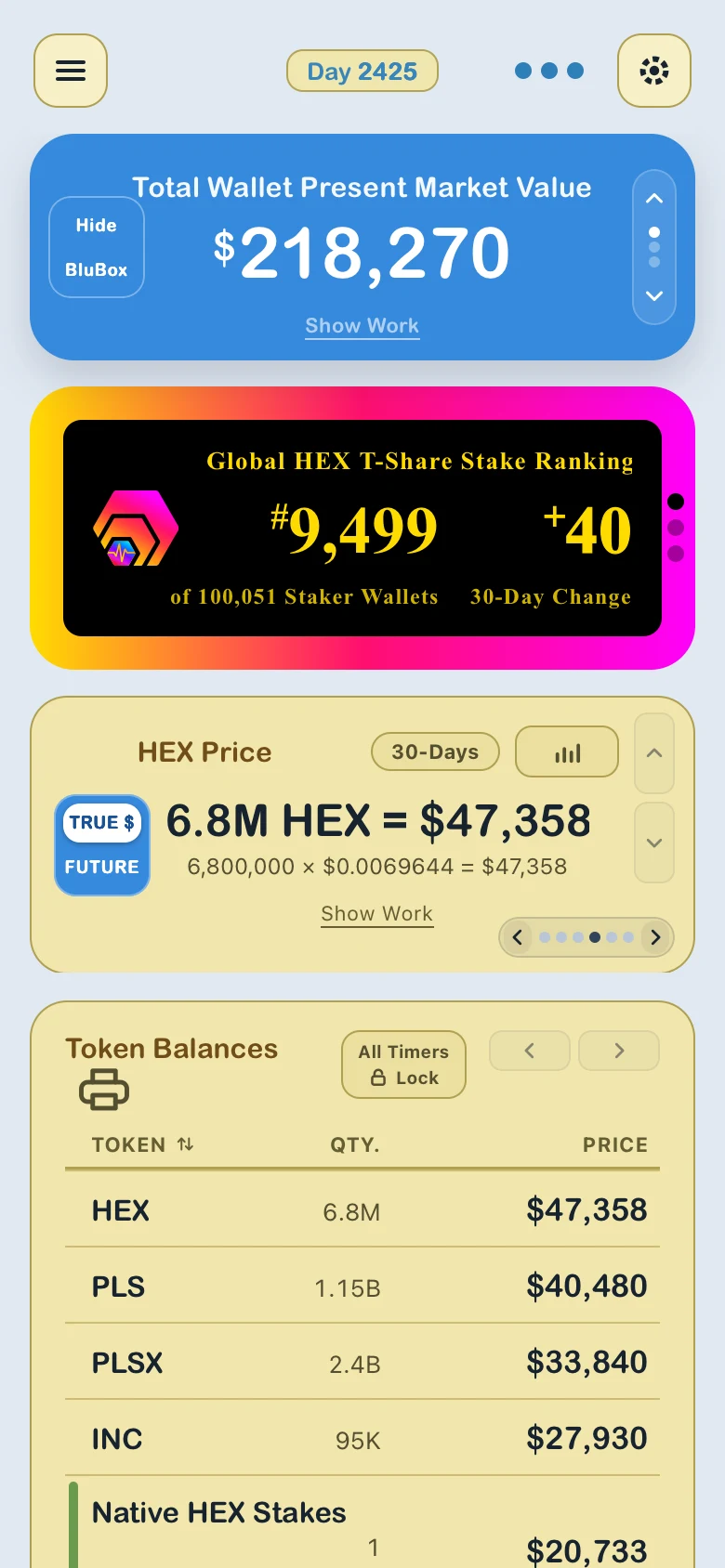
Task: Select the 30-Days chip
Action: click(435, 751)
